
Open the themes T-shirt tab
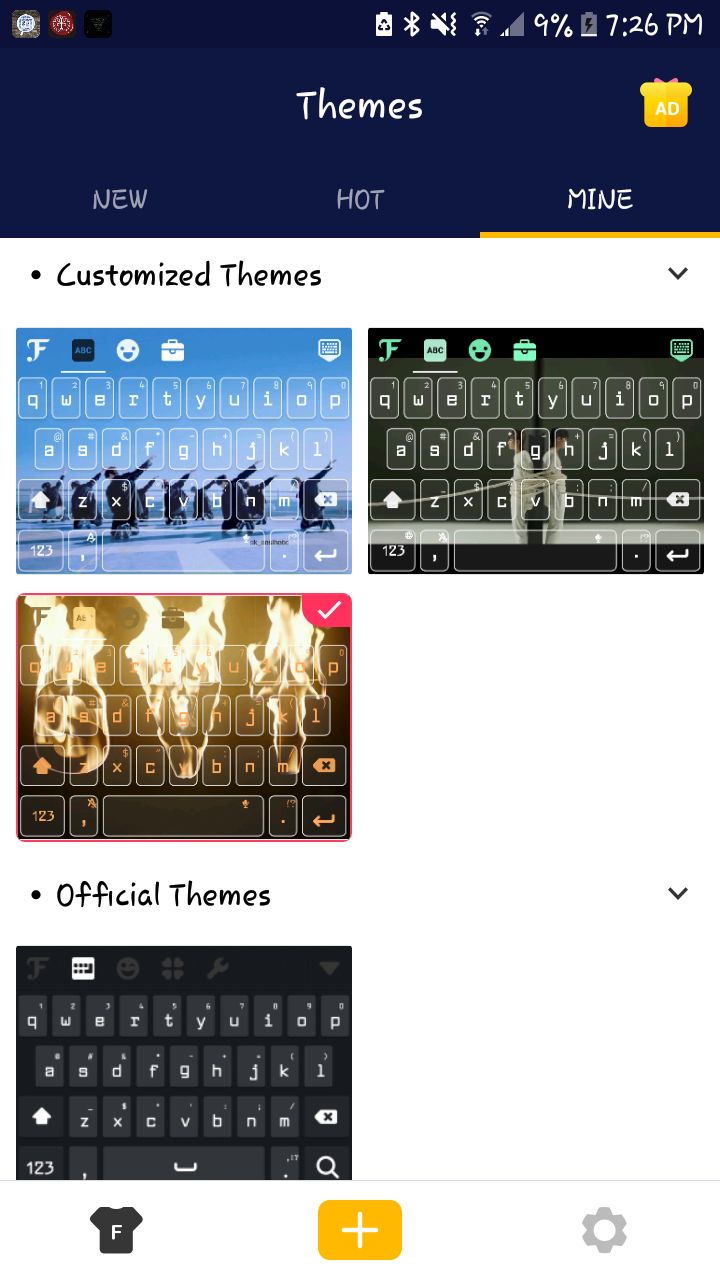pyautogui.click(x=116, y=1230)
